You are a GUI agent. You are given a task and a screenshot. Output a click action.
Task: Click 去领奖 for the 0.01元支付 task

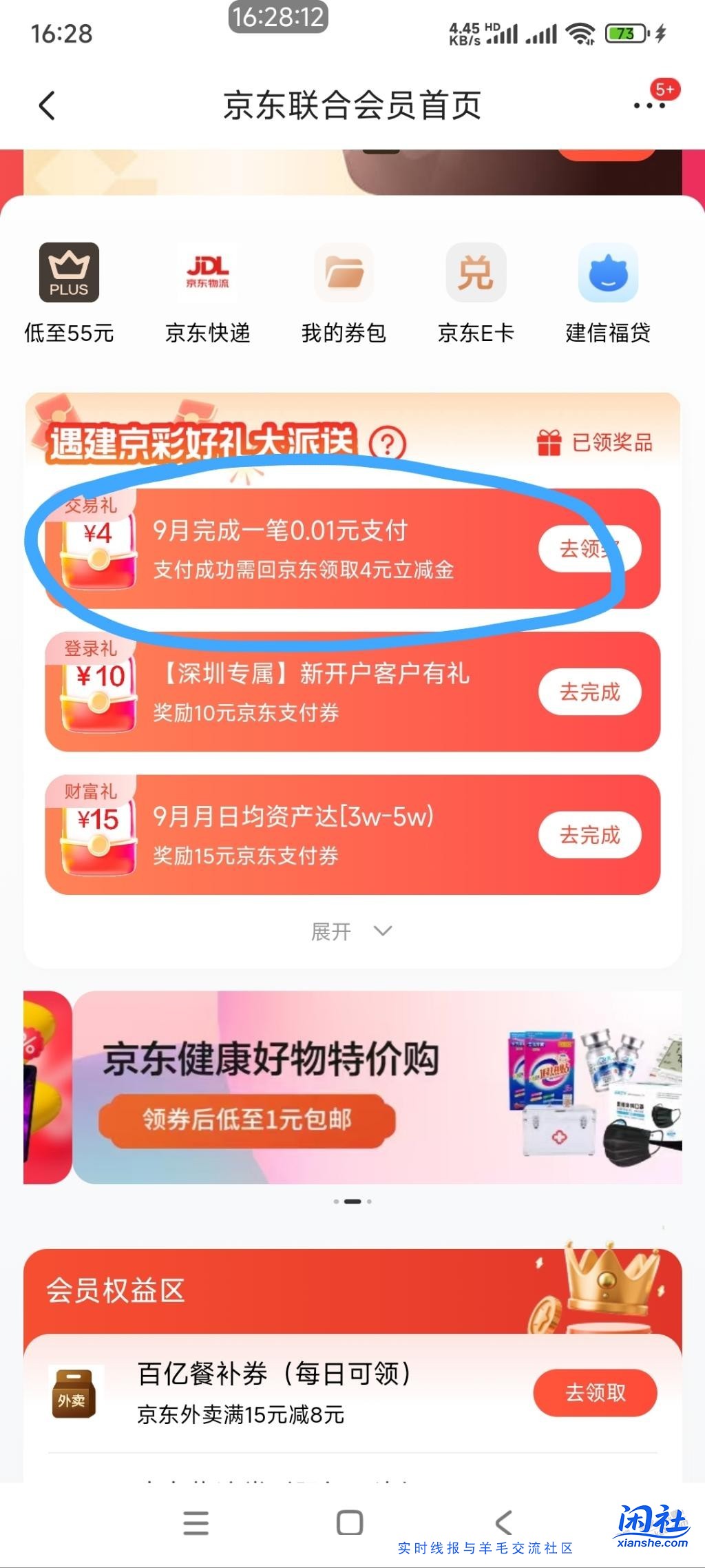590,548
